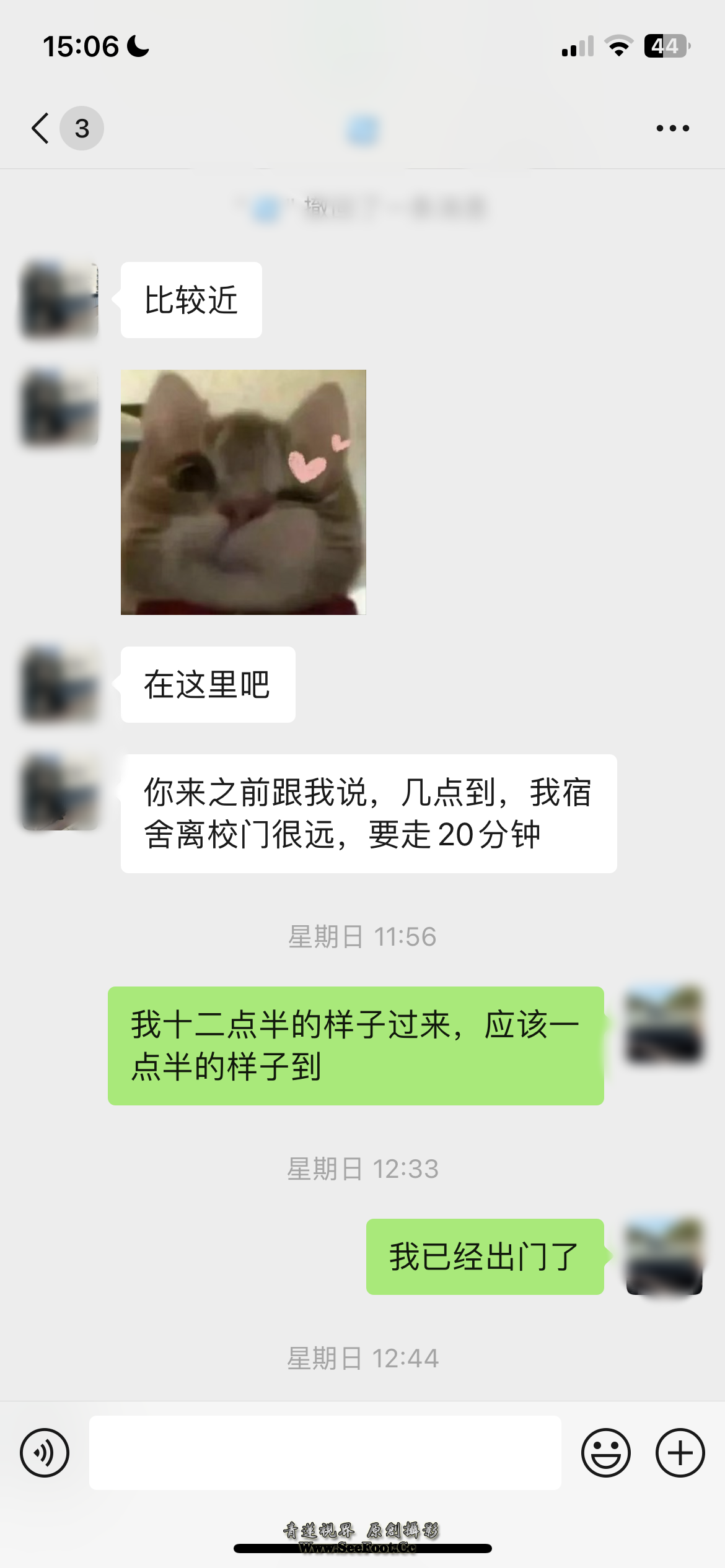View the cat sticker image
This screenshot has width=725, height=1568.
[243, 492]
